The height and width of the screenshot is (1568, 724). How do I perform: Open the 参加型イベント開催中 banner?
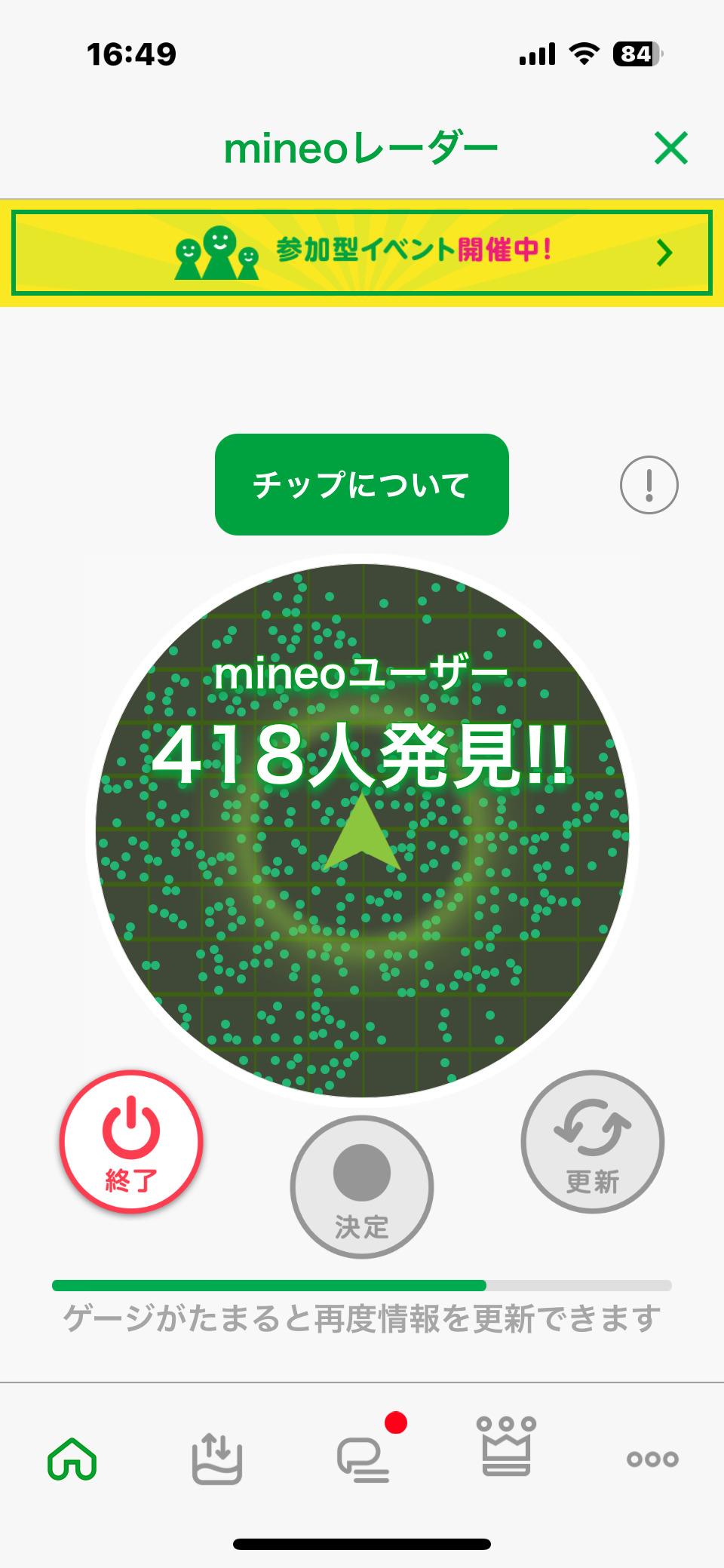pos(362,252)
